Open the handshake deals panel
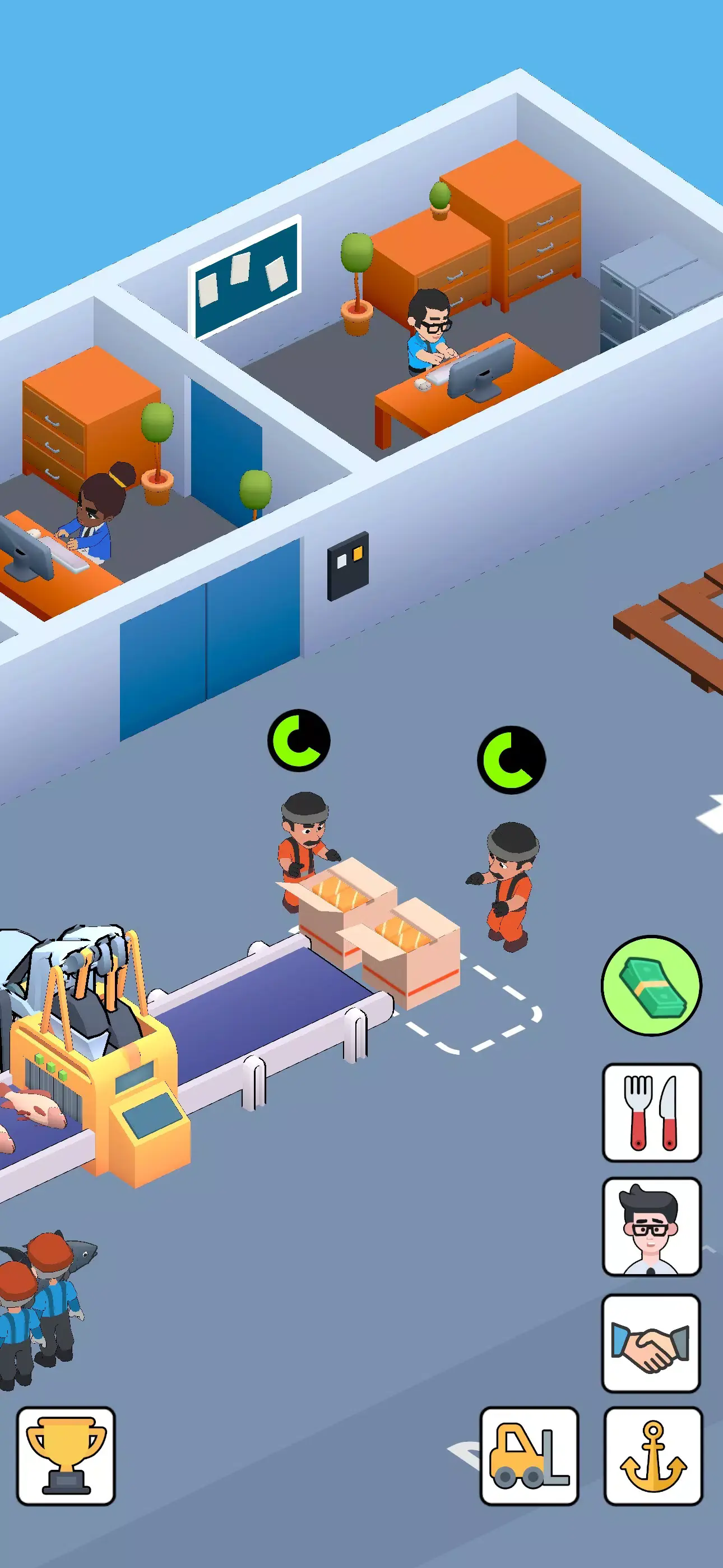723x1568 pixels. [651, 1343]
